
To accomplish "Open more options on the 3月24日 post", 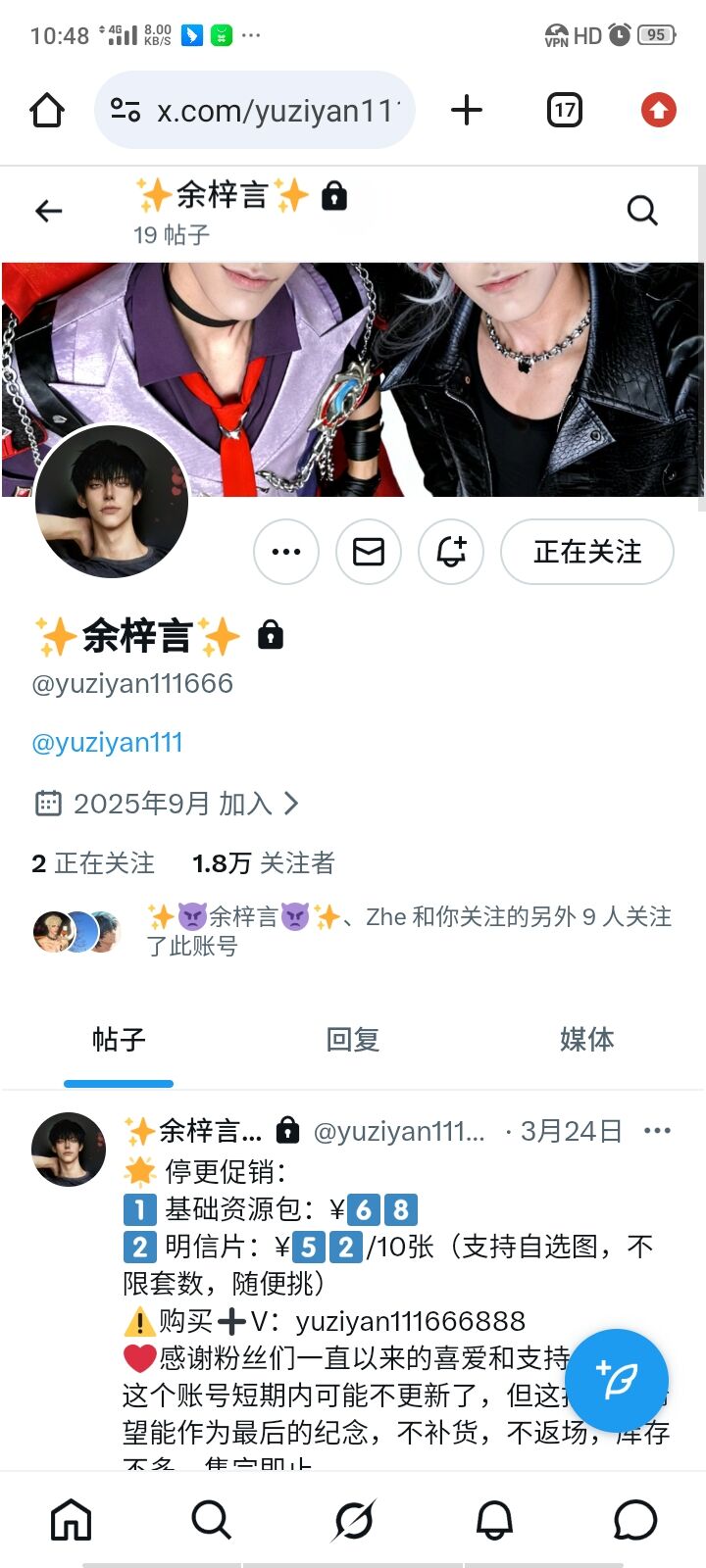I will coord(657,1131).
